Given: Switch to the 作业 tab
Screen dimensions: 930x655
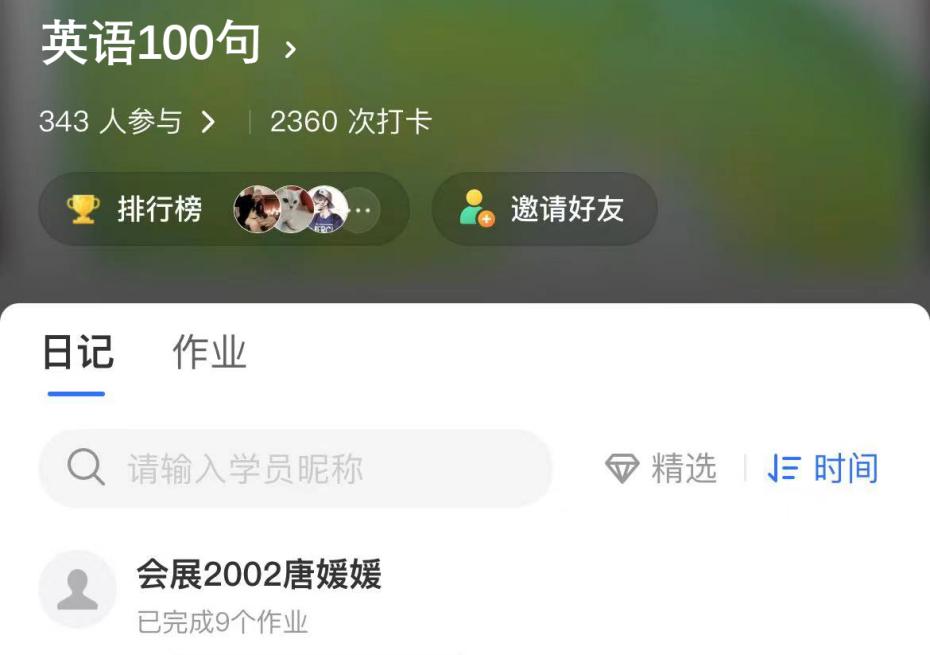Looking at the screenshot, I should tap(209, 353).
